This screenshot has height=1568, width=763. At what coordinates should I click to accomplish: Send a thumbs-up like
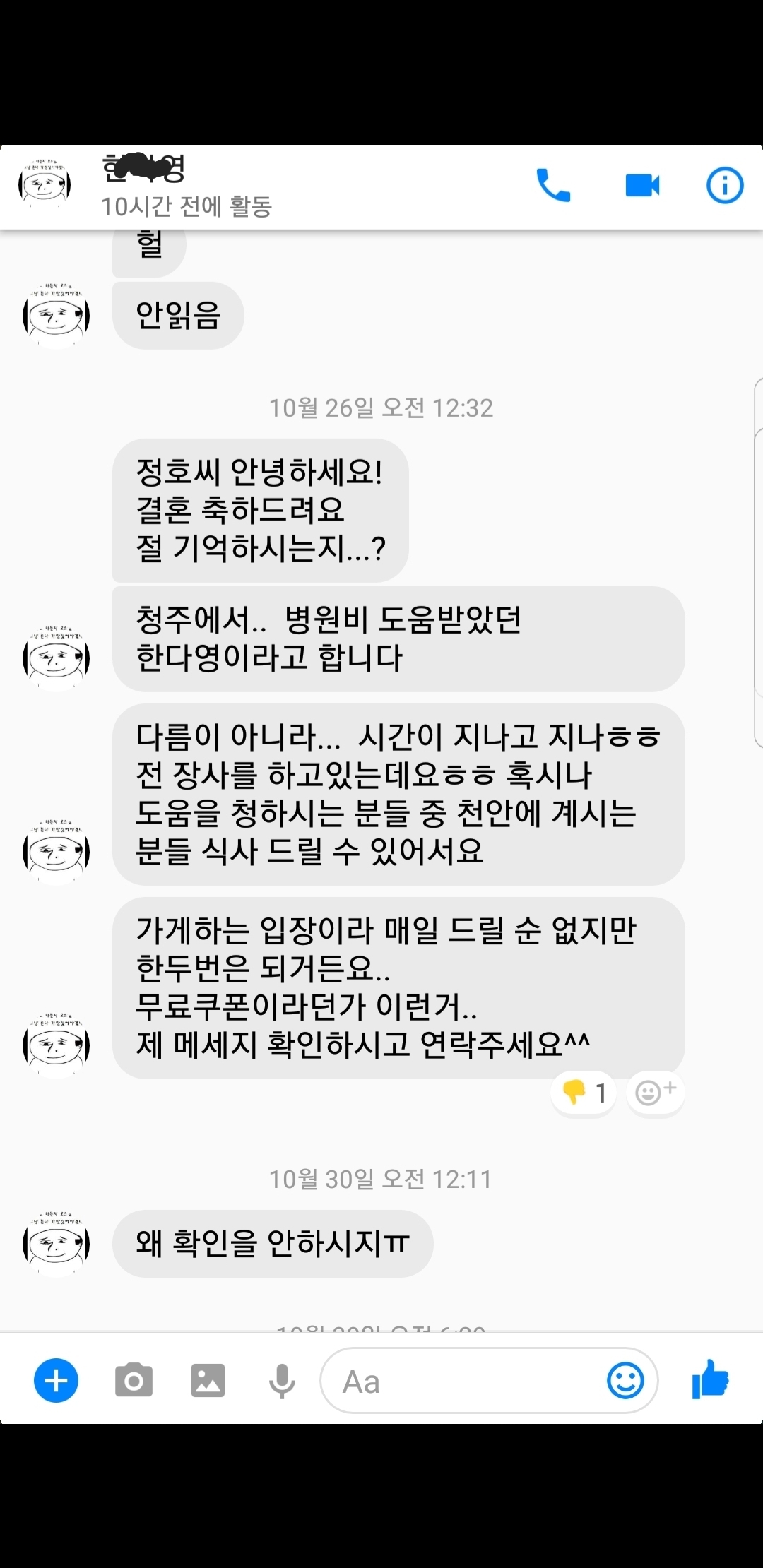711,1379
